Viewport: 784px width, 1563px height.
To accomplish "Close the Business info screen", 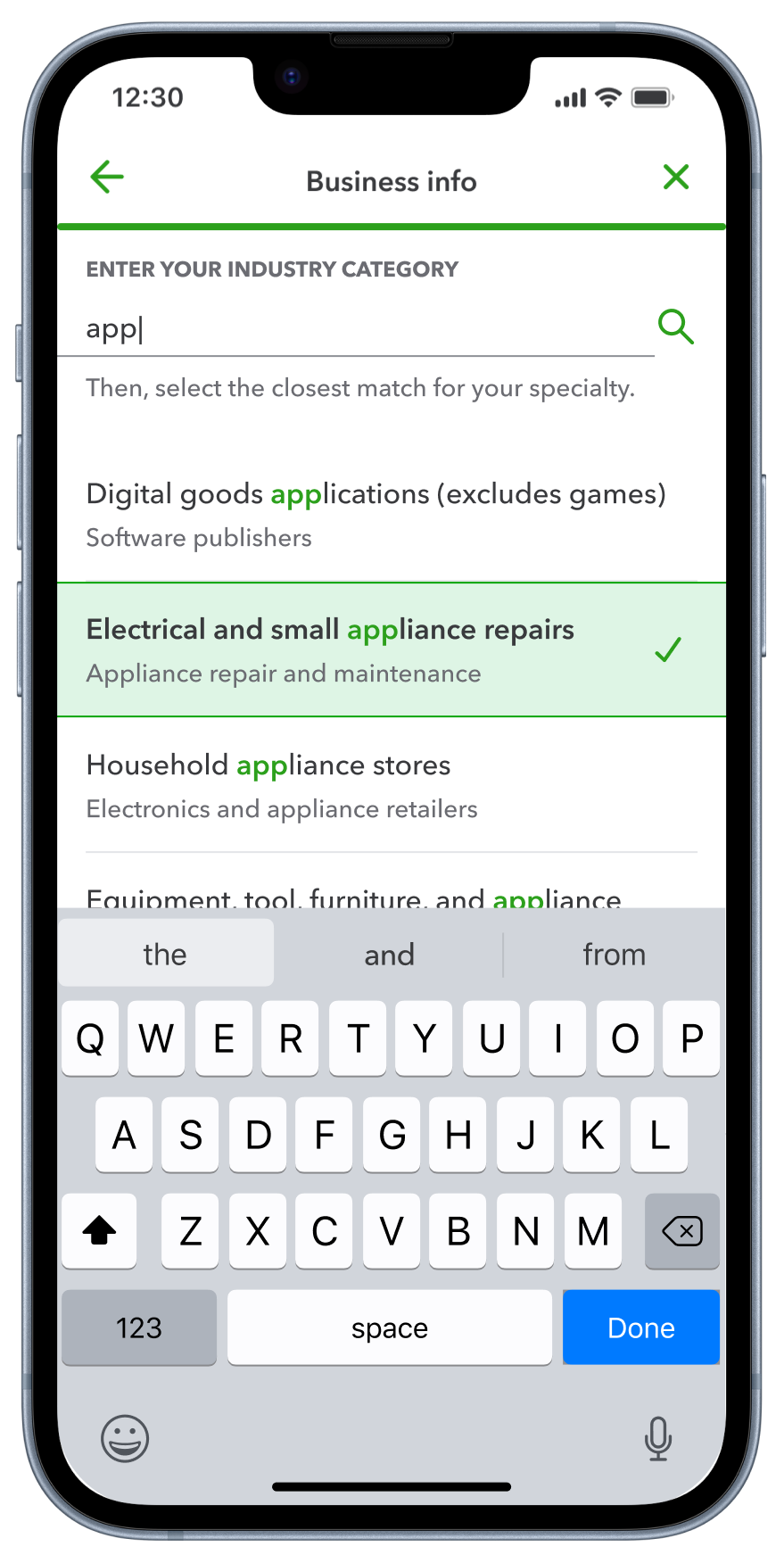I will (x=676, y=177).
